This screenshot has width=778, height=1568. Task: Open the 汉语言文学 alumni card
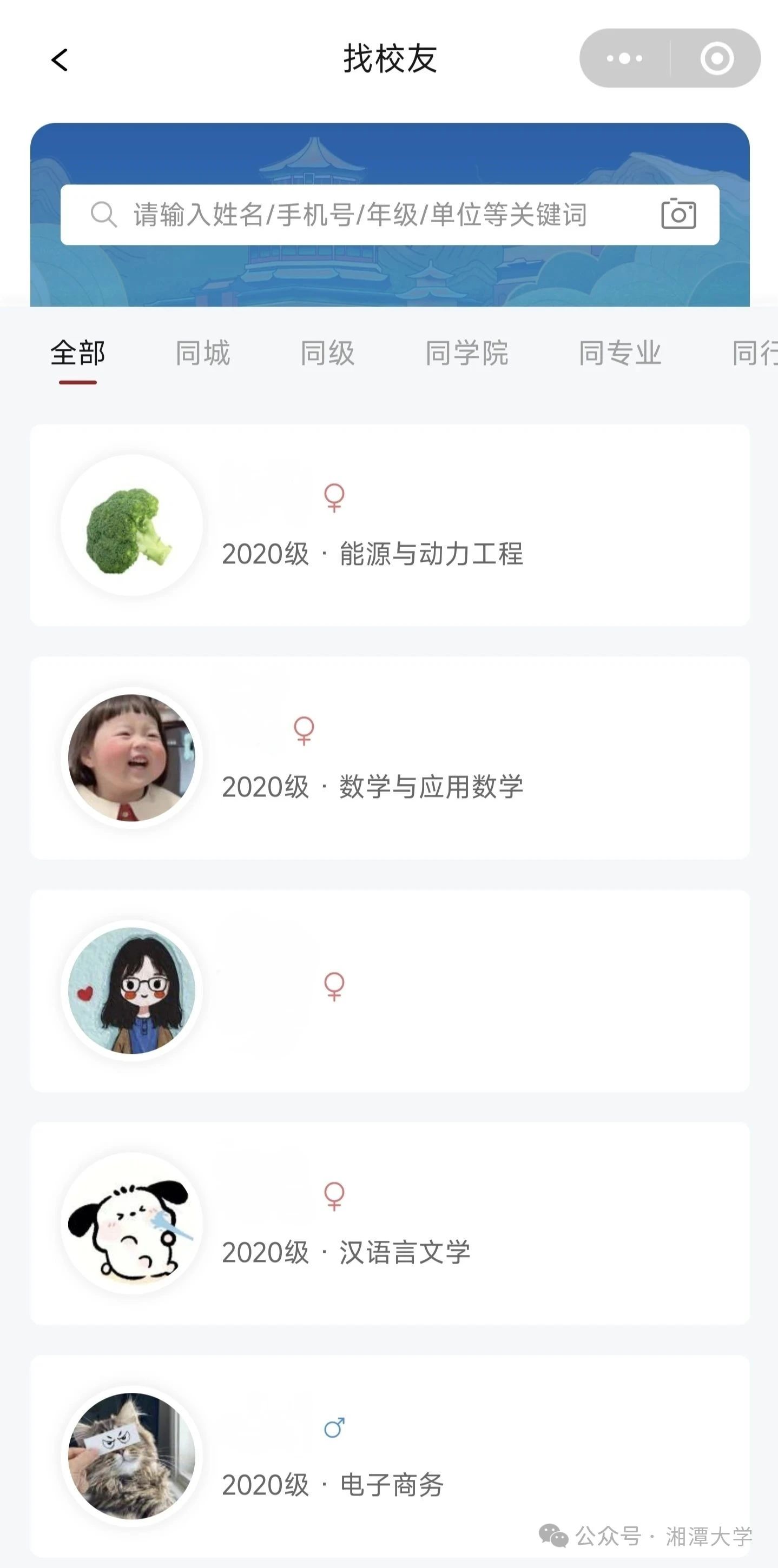point(390,1223)
